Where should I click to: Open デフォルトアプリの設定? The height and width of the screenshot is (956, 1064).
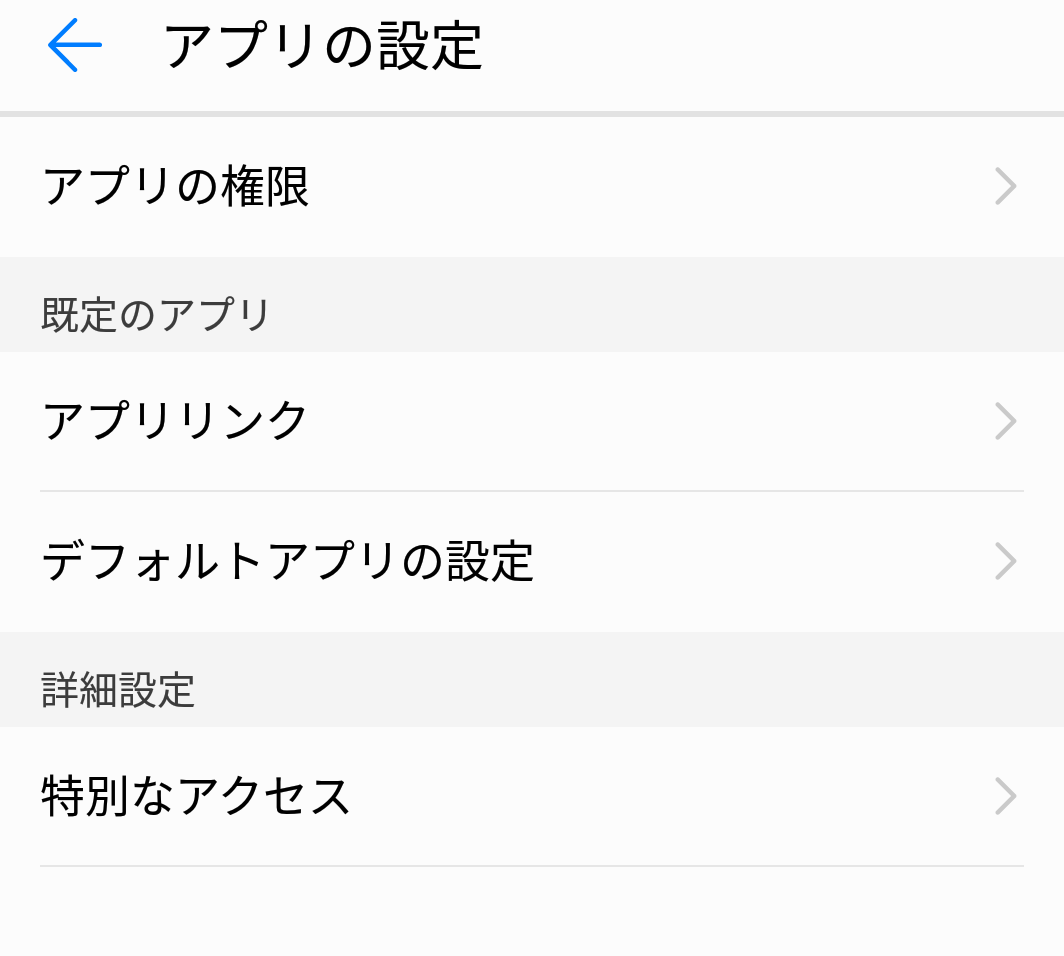(530, 561)
